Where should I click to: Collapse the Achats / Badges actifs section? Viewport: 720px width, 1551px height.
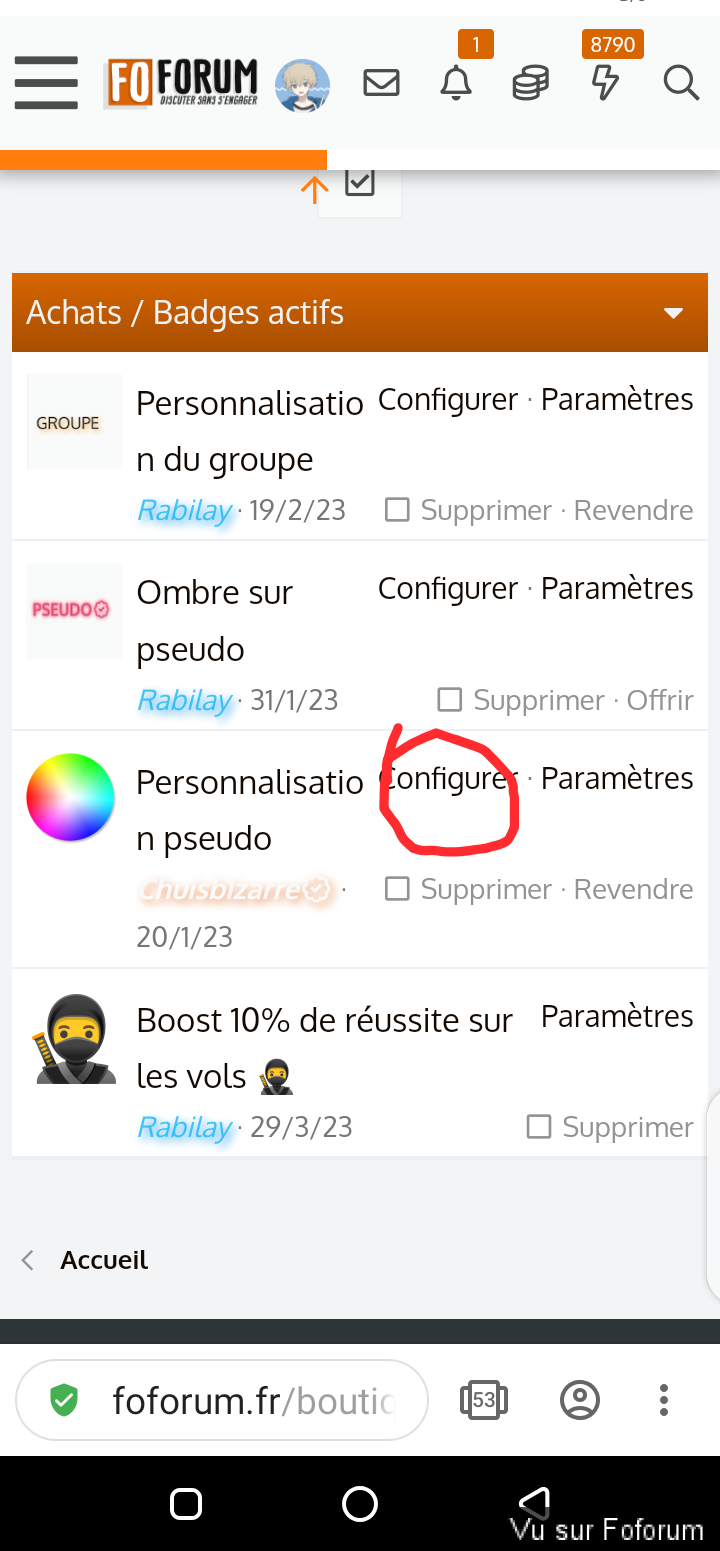[674, 313]
